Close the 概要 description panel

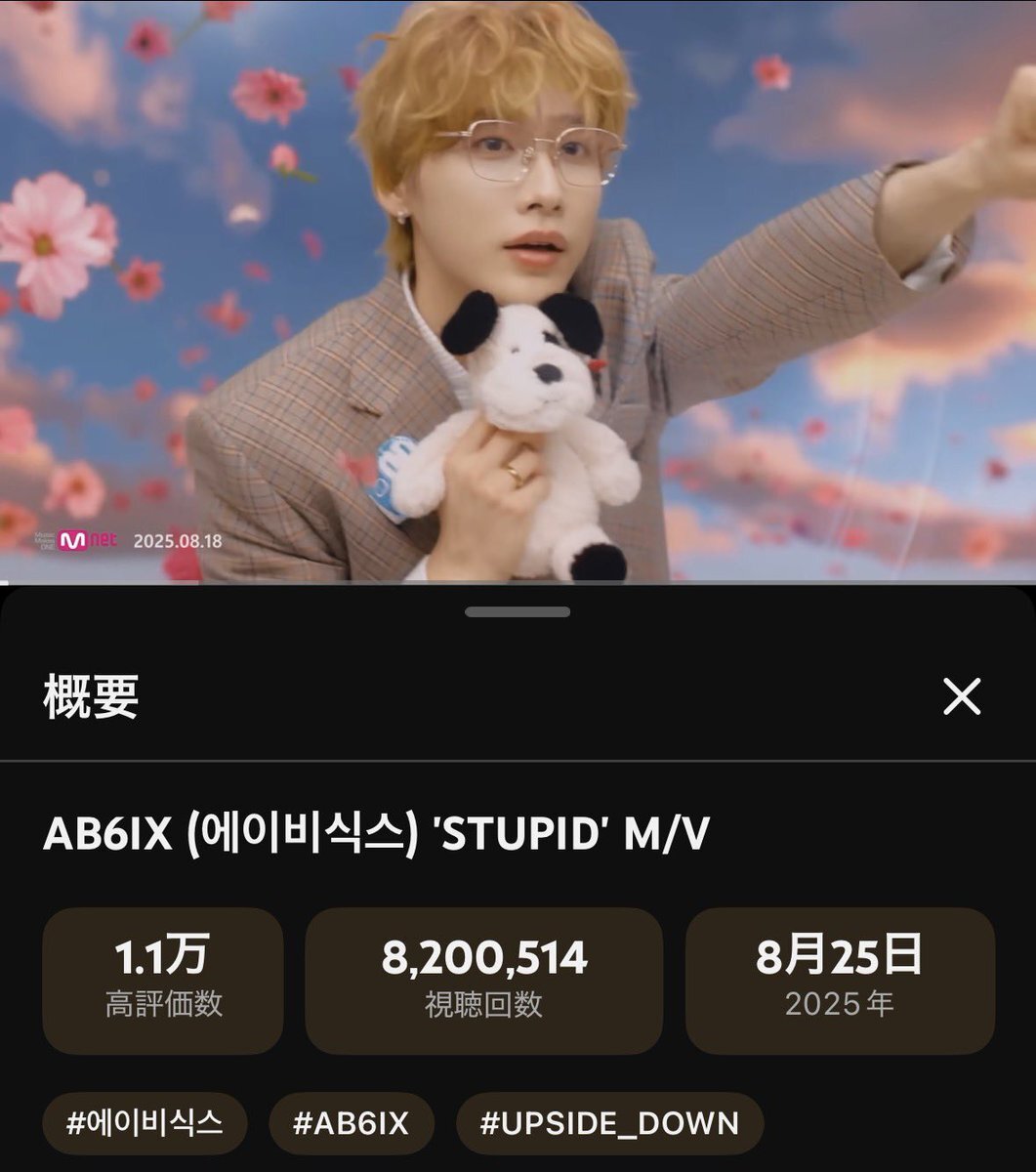[962, 696]
